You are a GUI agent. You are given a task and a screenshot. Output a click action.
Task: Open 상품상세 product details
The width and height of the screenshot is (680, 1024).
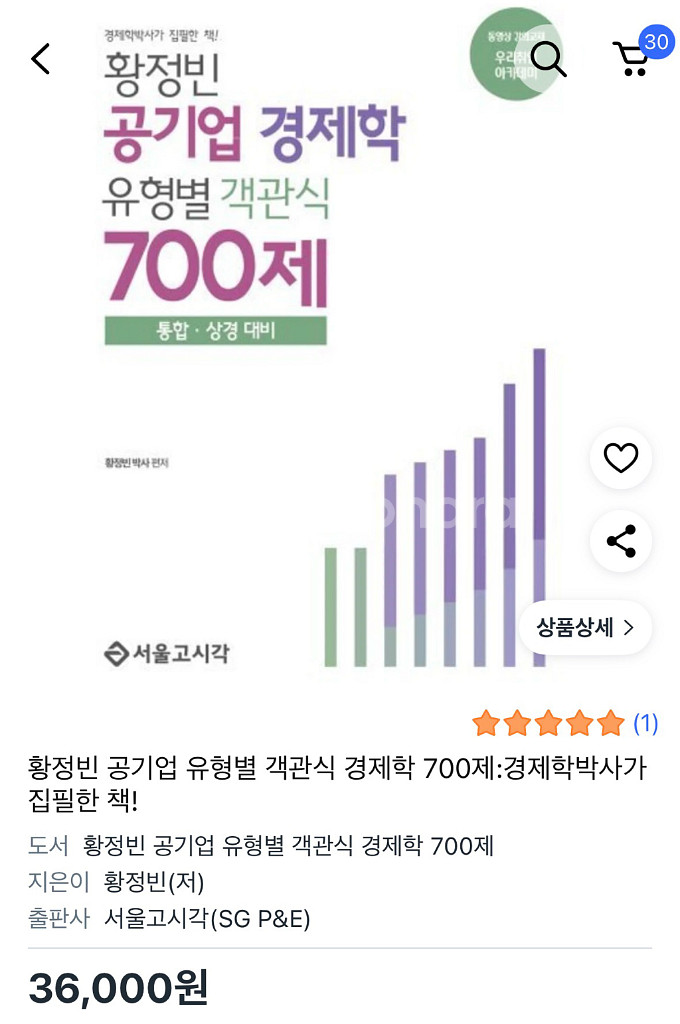pos(585,628)
